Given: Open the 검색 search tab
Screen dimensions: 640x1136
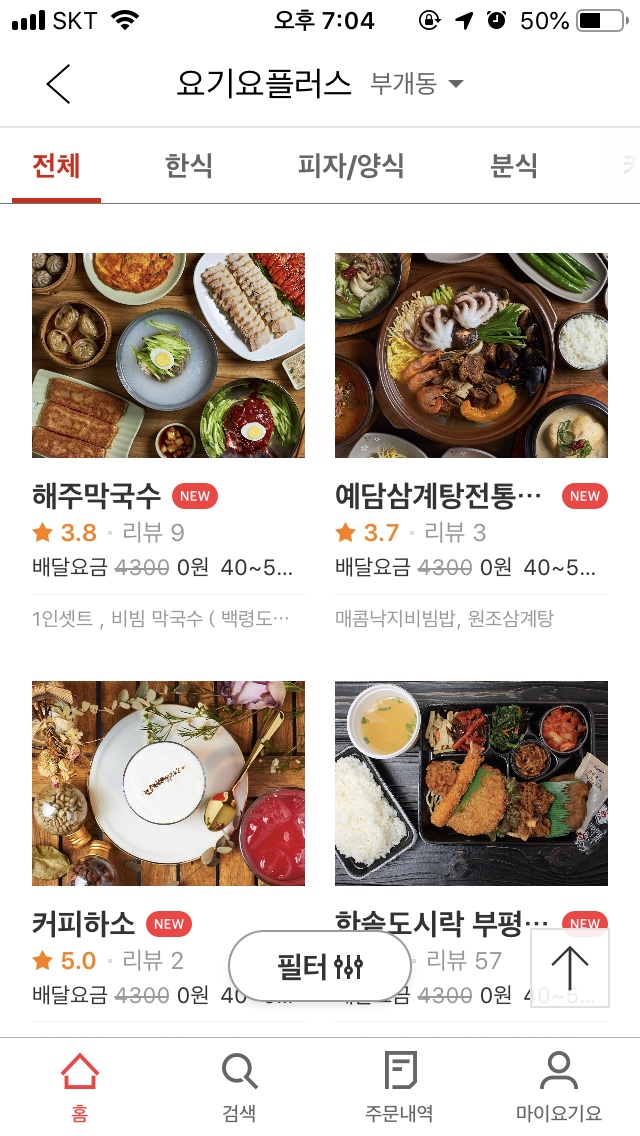Looking at the screenshot, I should pyautogui.click(x=239, y=1084).
